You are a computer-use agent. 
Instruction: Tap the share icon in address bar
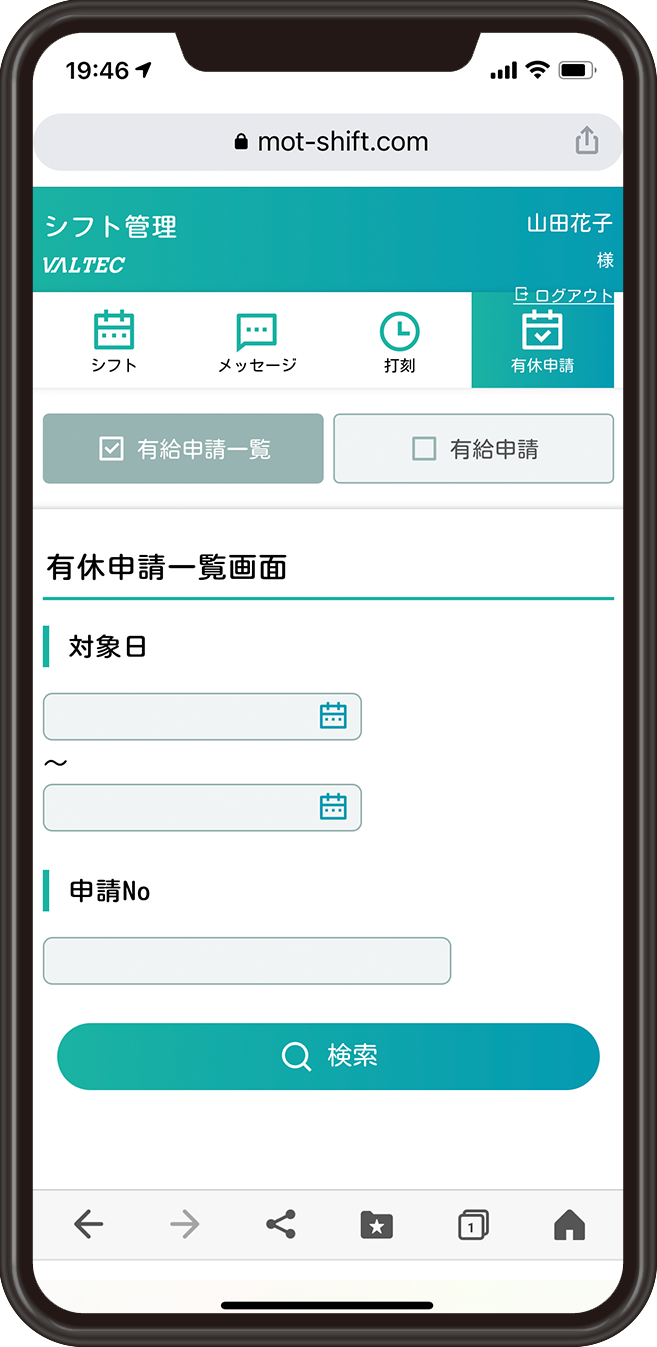click(587, 141)
